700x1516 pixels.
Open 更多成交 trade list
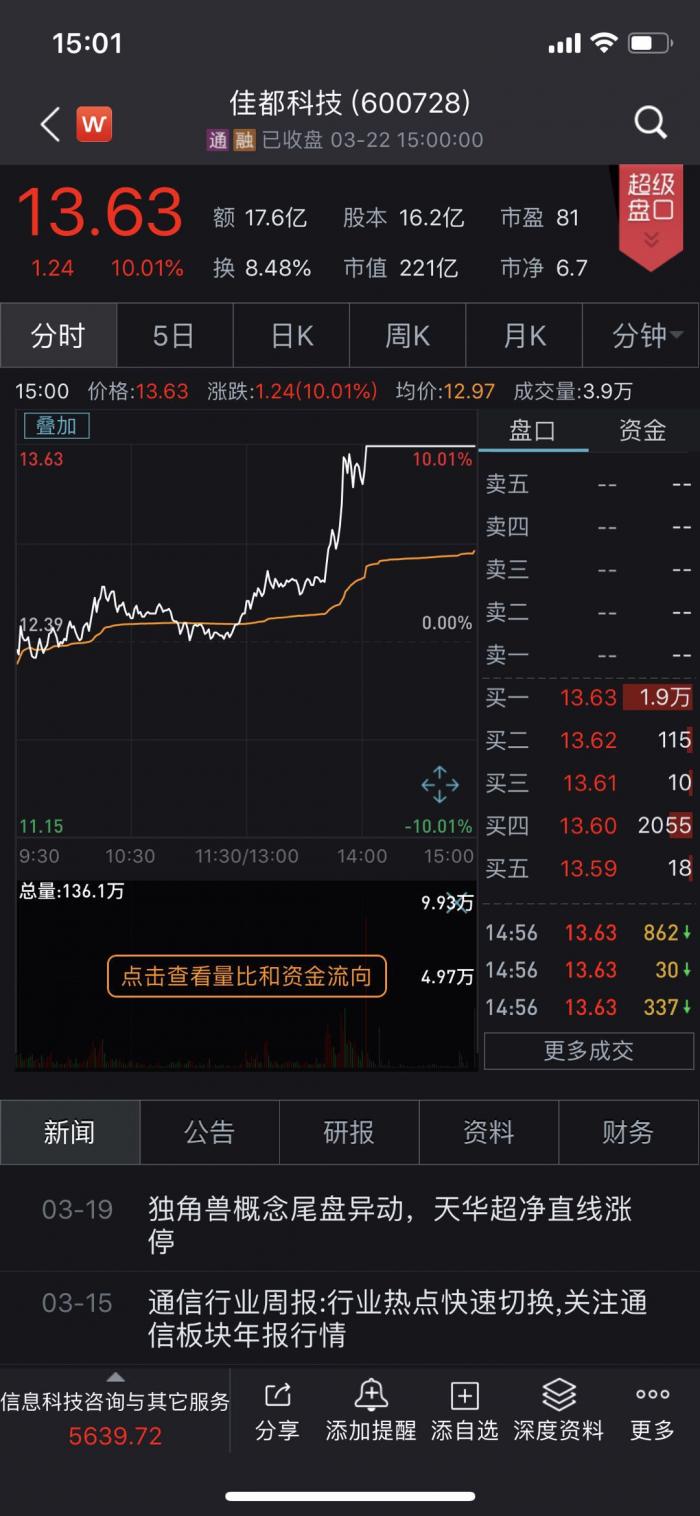tap(588, 1051)
